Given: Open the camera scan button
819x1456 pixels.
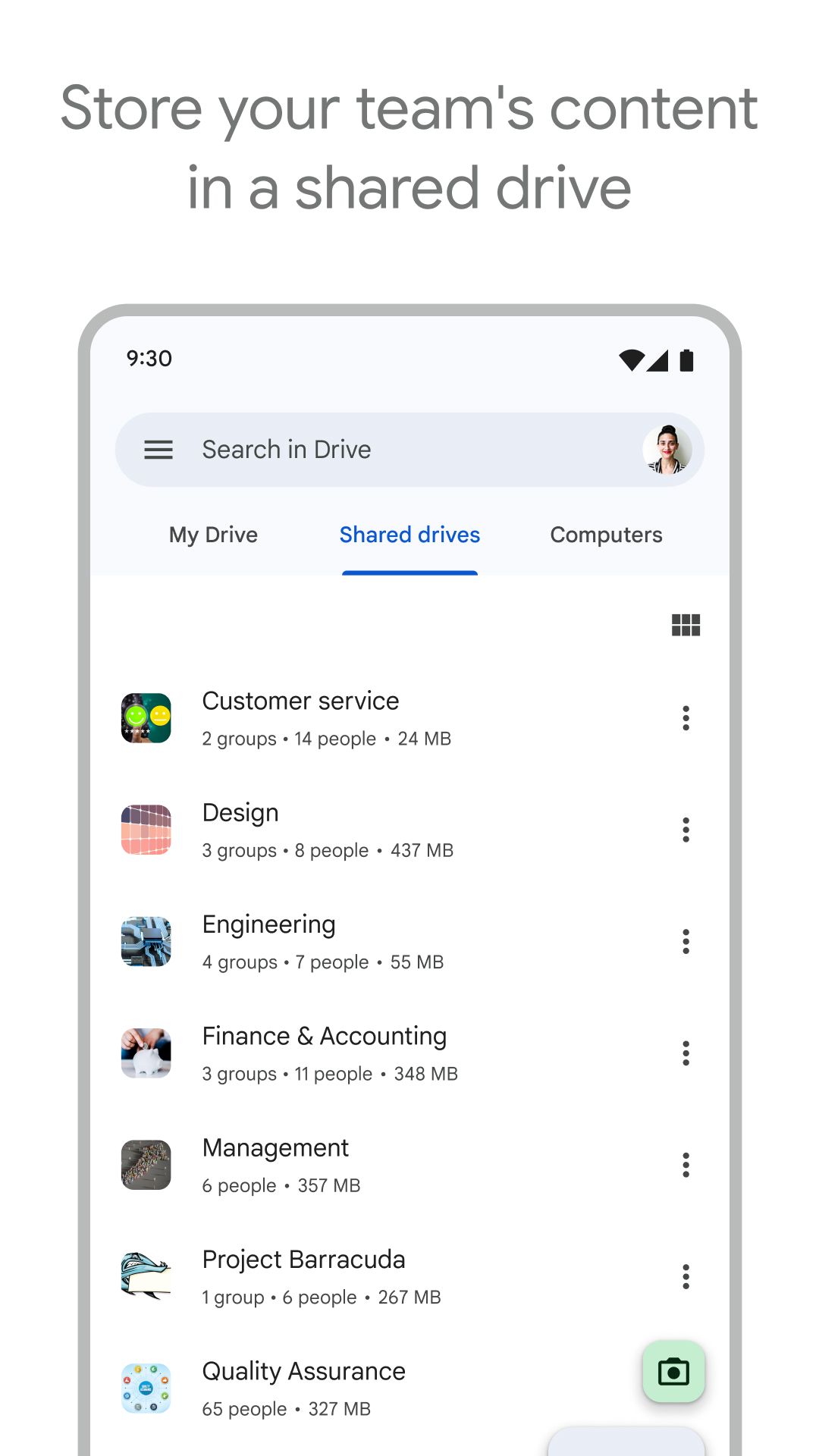Looking at the screenshot, I should (x=673, y=1372).
